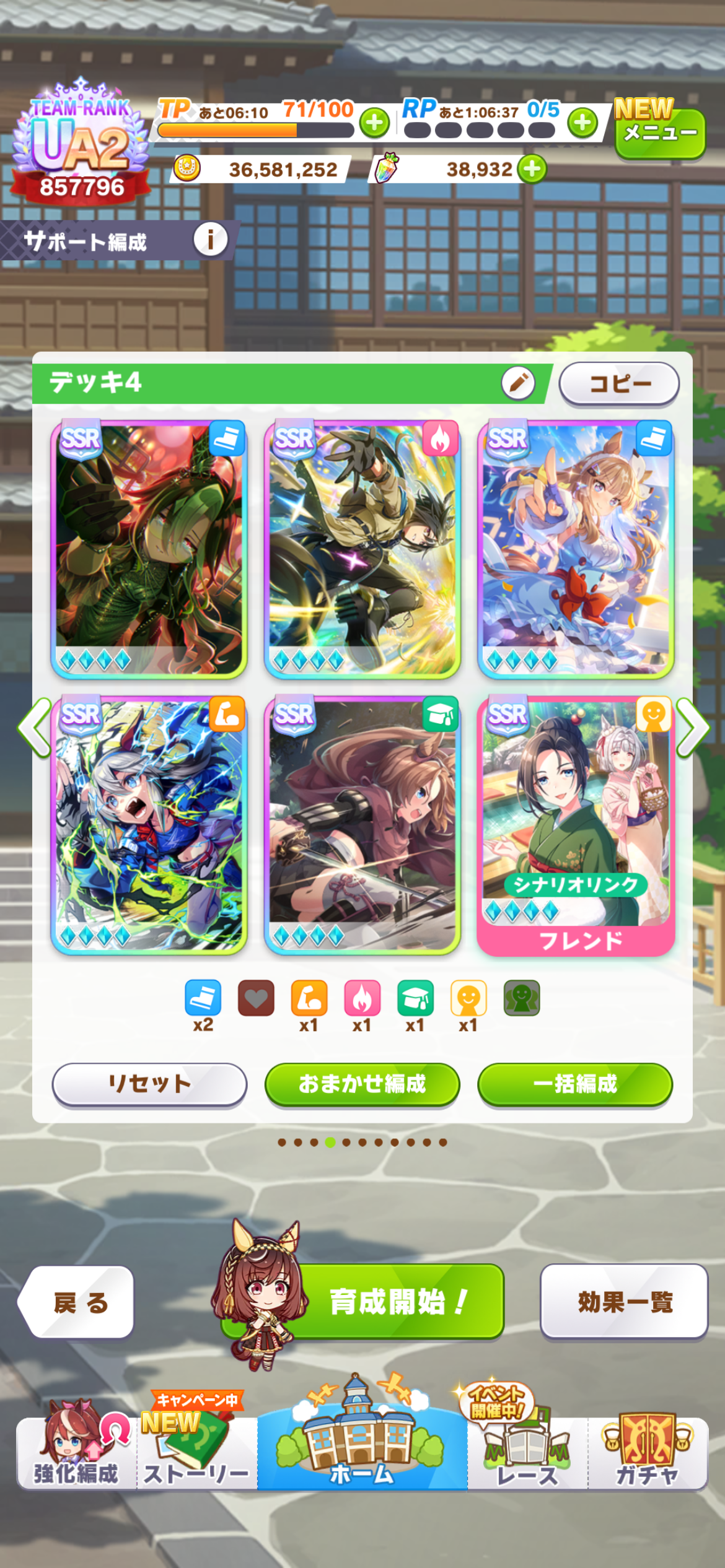The width and height of the screenshot is (725, 1568).
Task: Tap the リセット button
Action: coord(149,1084)
